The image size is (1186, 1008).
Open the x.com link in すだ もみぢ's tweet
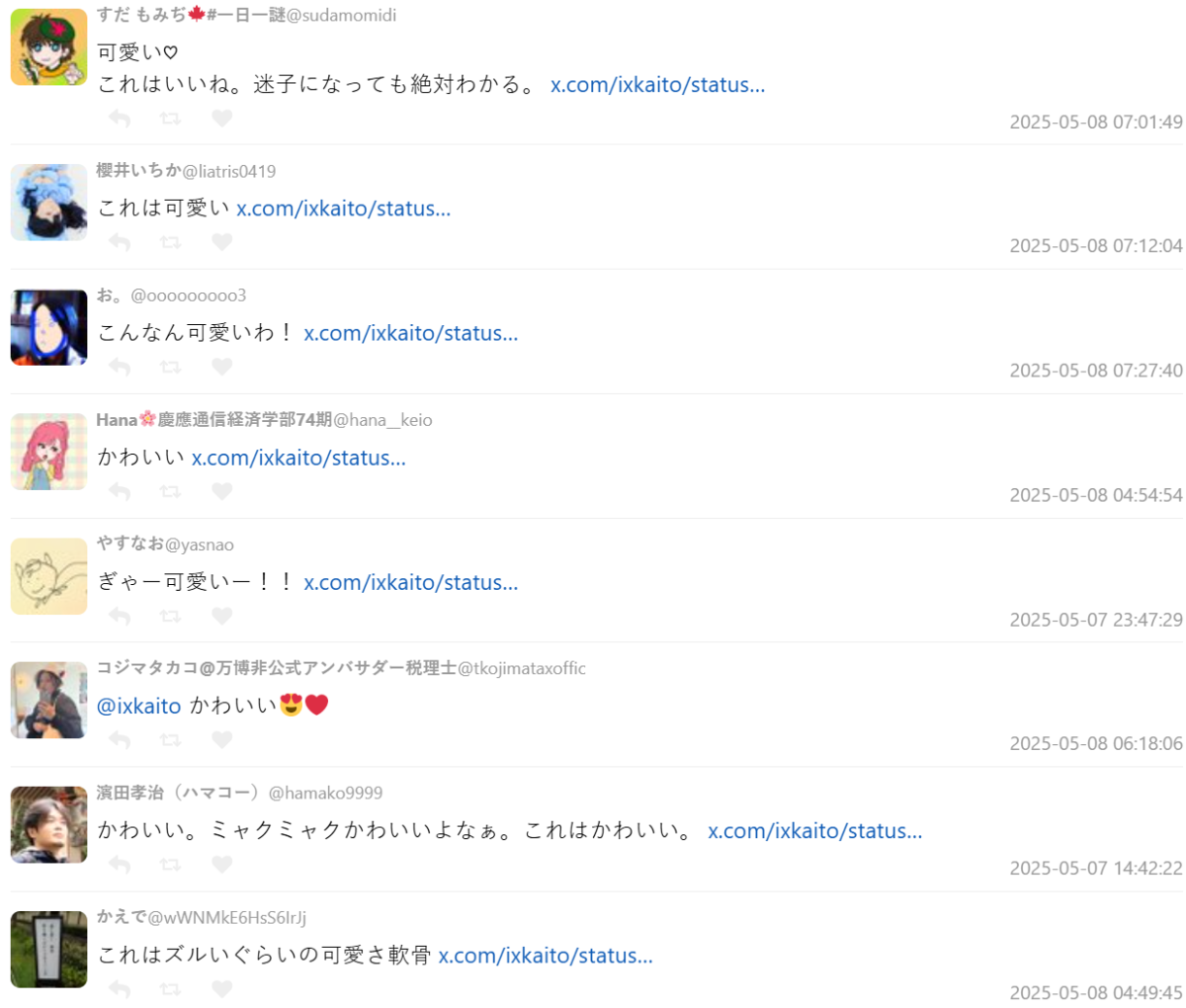657,85
